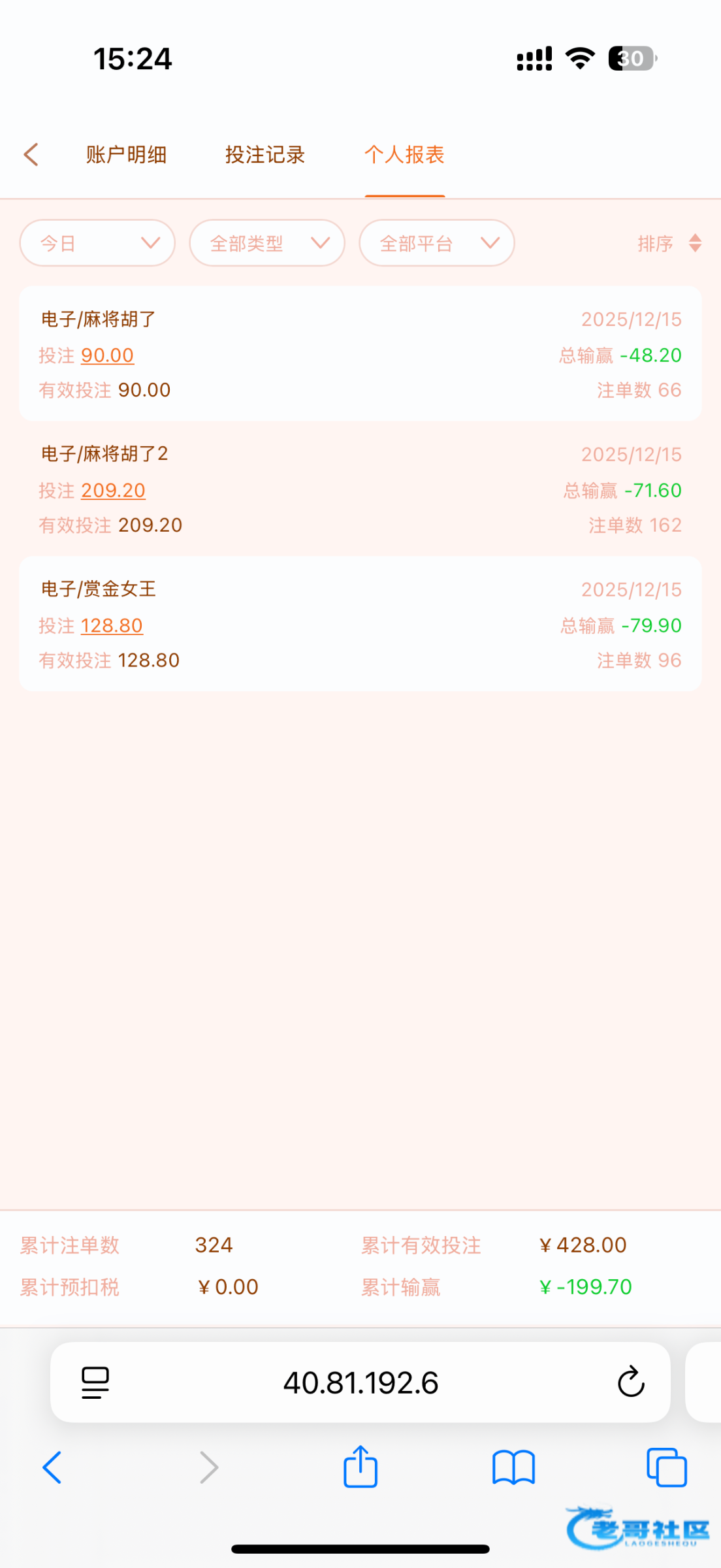Viewport: 721px width, 1568px height.
Task: Show all open browser tabs
Action: pos(666,1467)
